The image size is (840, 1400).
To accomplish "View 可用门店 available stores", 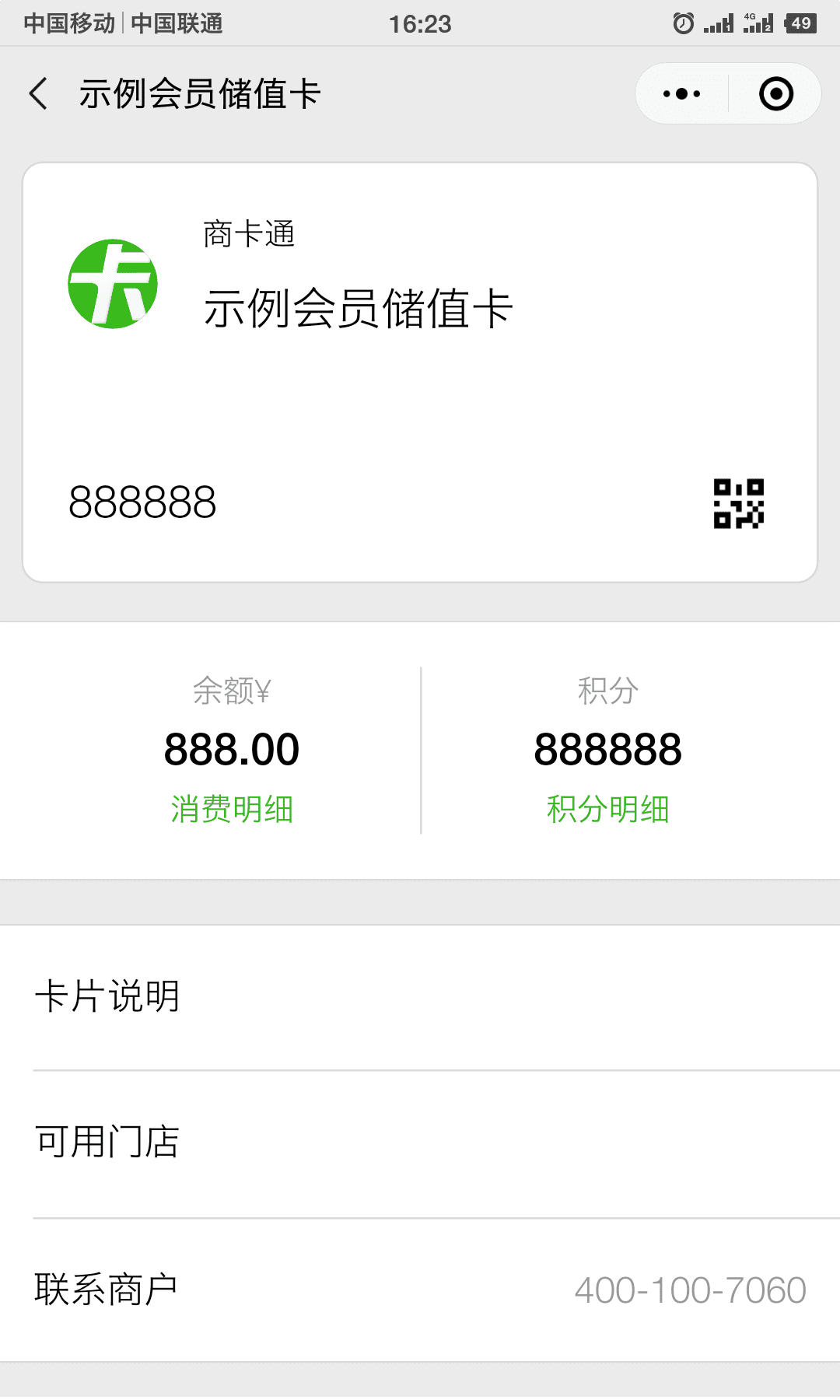I will click(420, 1143).
